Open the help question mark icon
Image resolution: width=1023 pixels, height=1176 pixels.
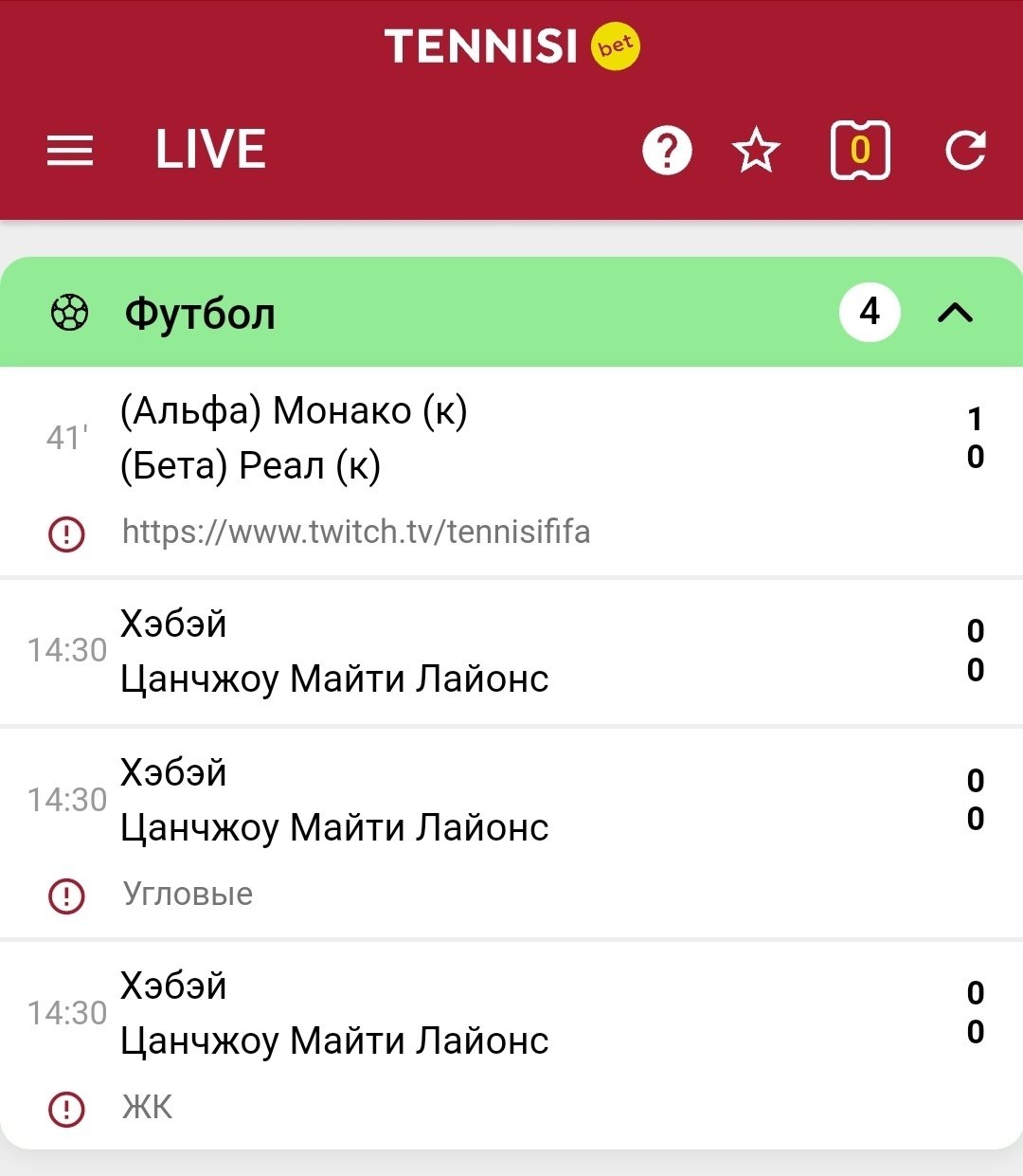pyautogui.click(x=667, y=151)
